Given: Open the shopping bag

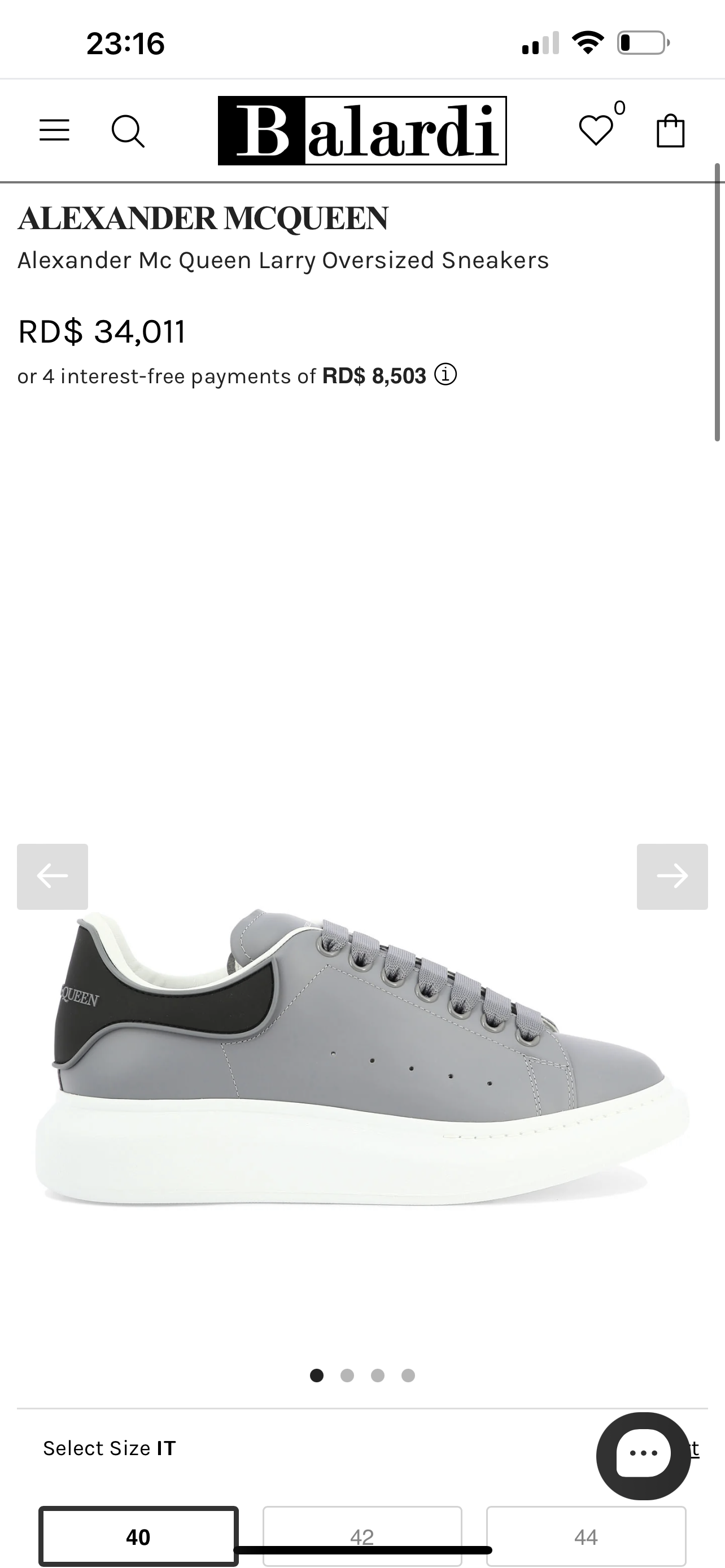Looking at the screenshot, I should click(x=670, y=131).
